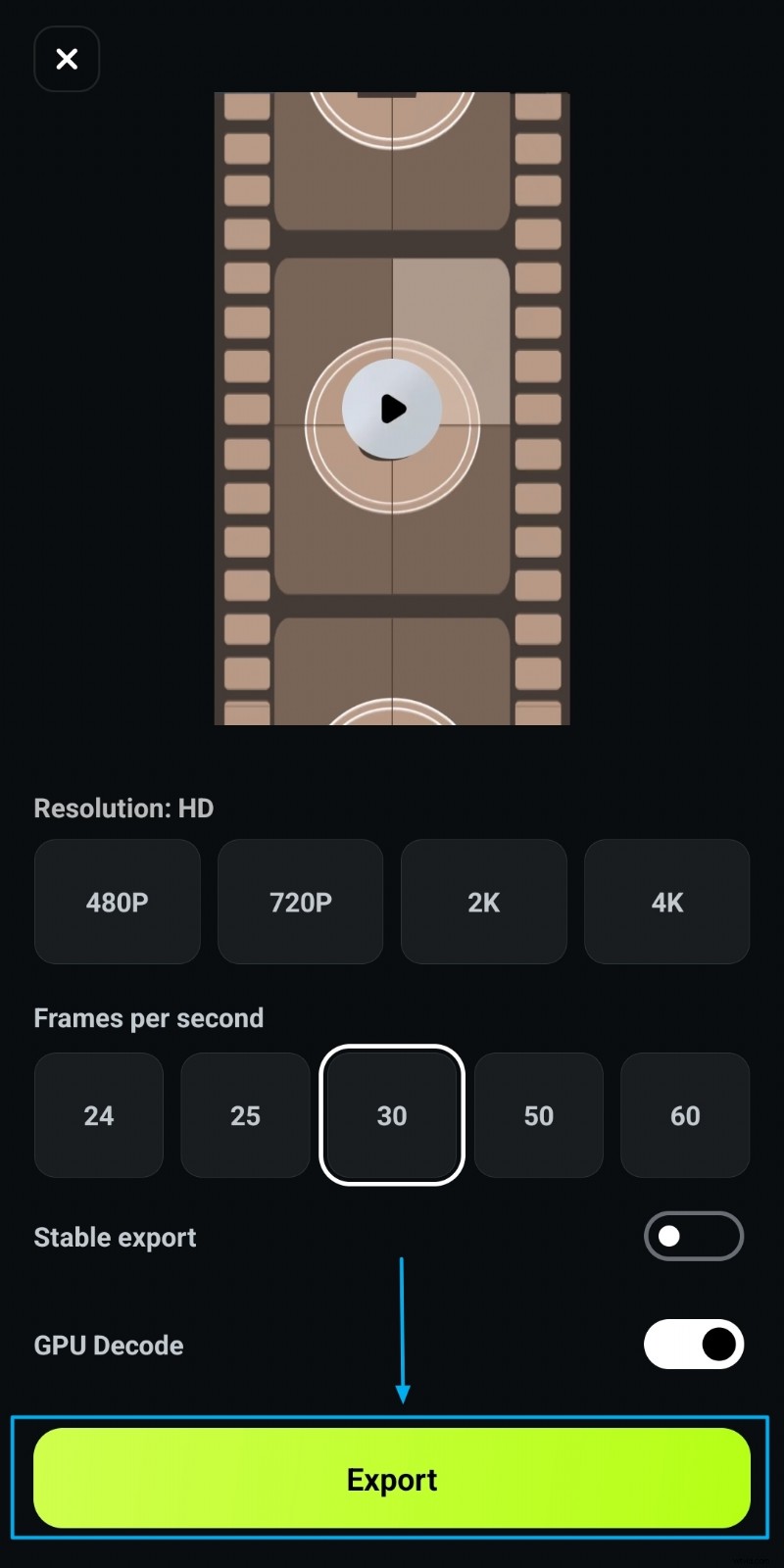Tap the green Export button

[x=392, y=1478]
